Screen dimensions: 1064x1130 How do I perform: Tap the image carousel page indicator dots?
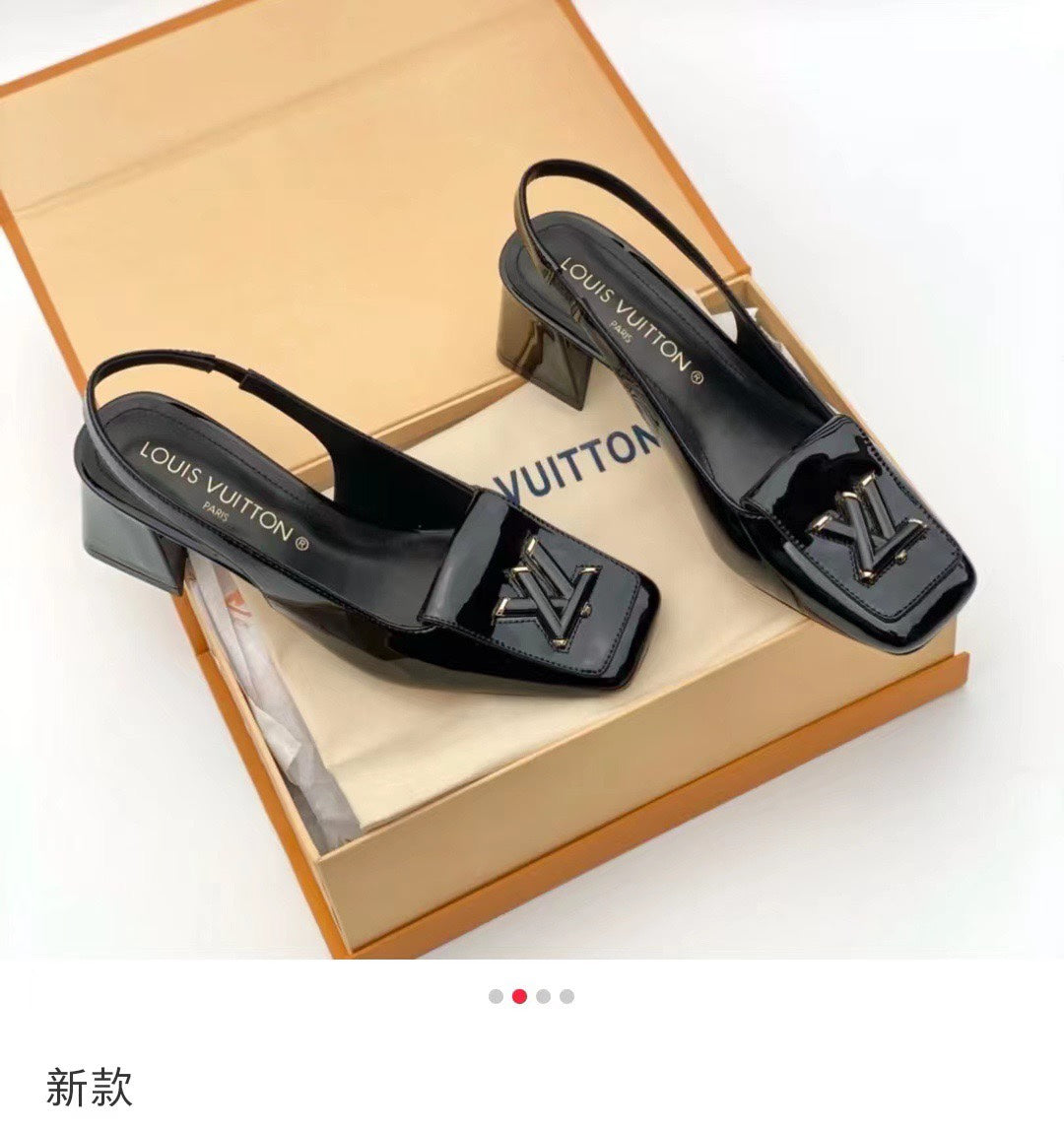pyautogui.click(x=531, y=996)
